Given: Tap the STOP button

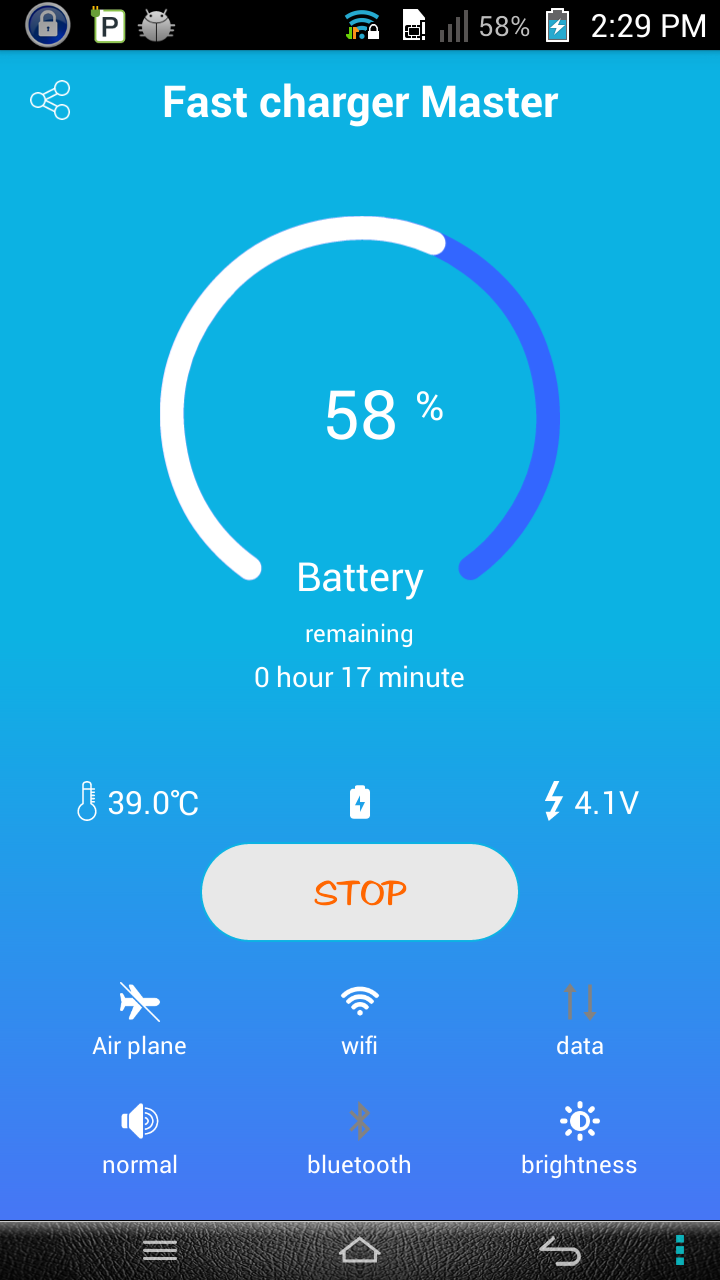Looking at the screenshot, I should click(360, 892).
